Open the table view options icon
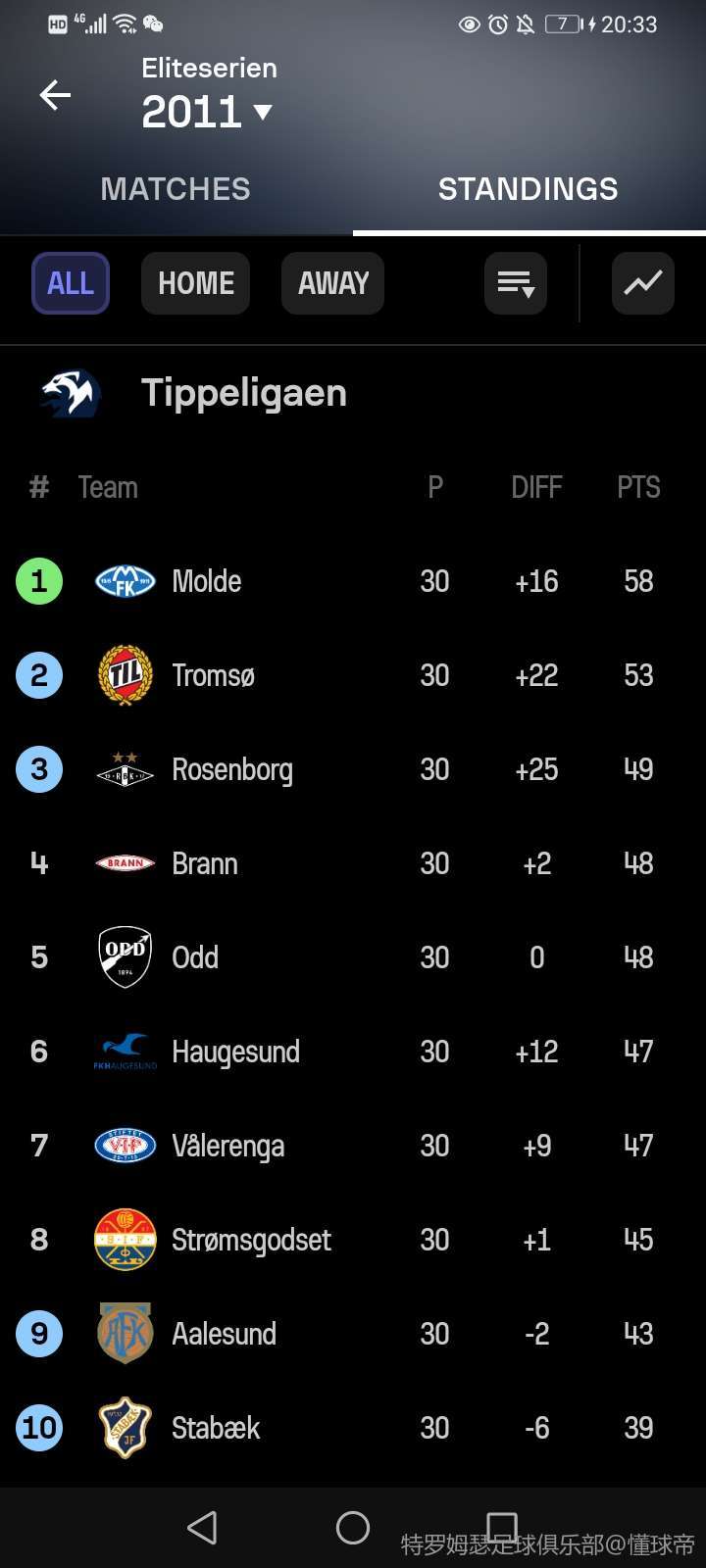 pyautogui.click(x=516, y=283)
